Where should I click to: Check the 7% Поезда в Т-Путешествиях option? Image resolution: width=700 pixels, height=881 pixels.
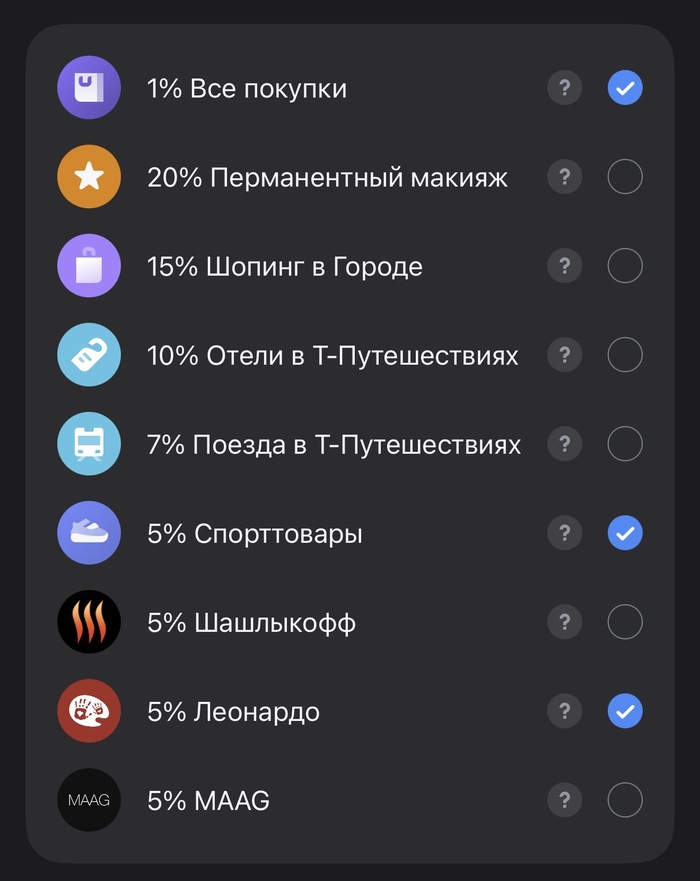tap(625, 444)
